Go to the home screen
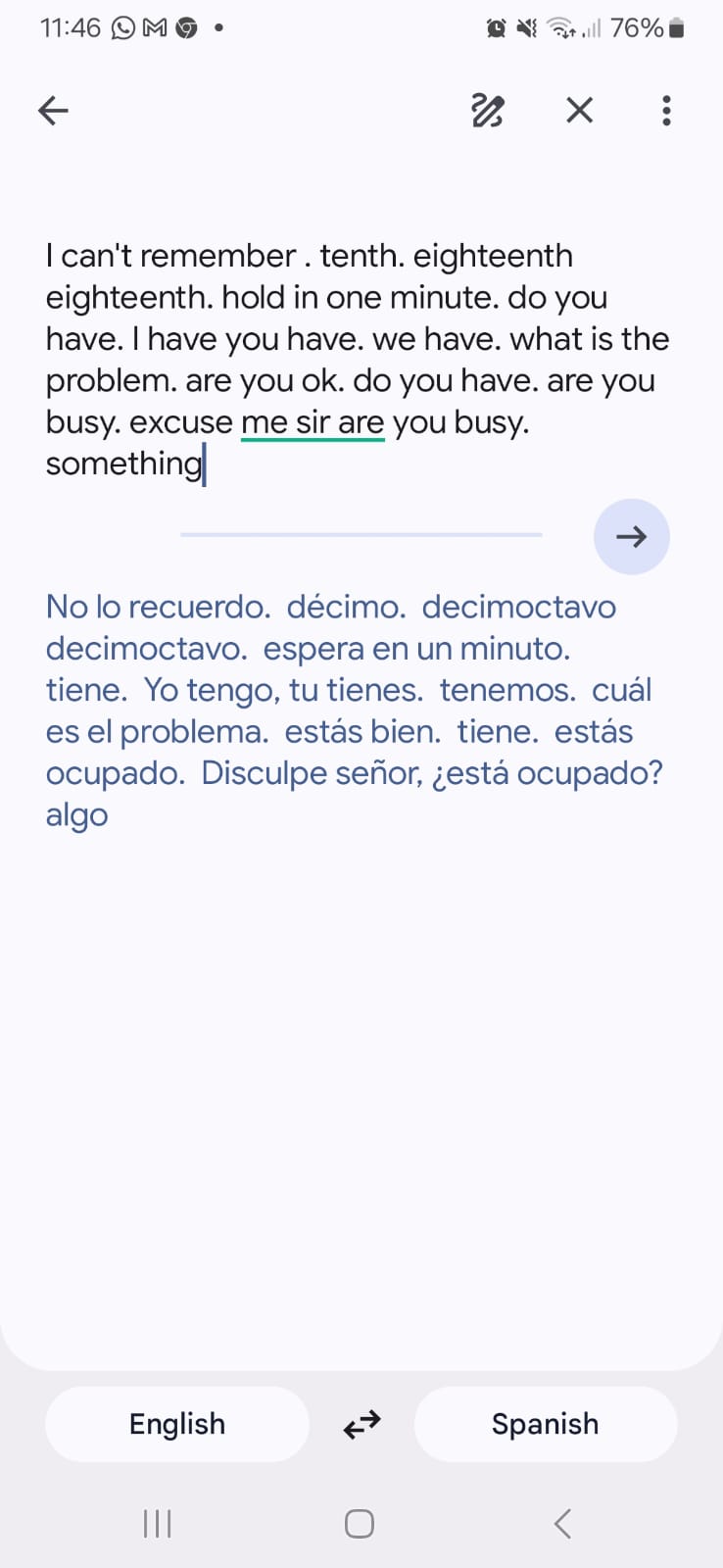Viewport: 723px width, 1568px height. coord(360,1523)
